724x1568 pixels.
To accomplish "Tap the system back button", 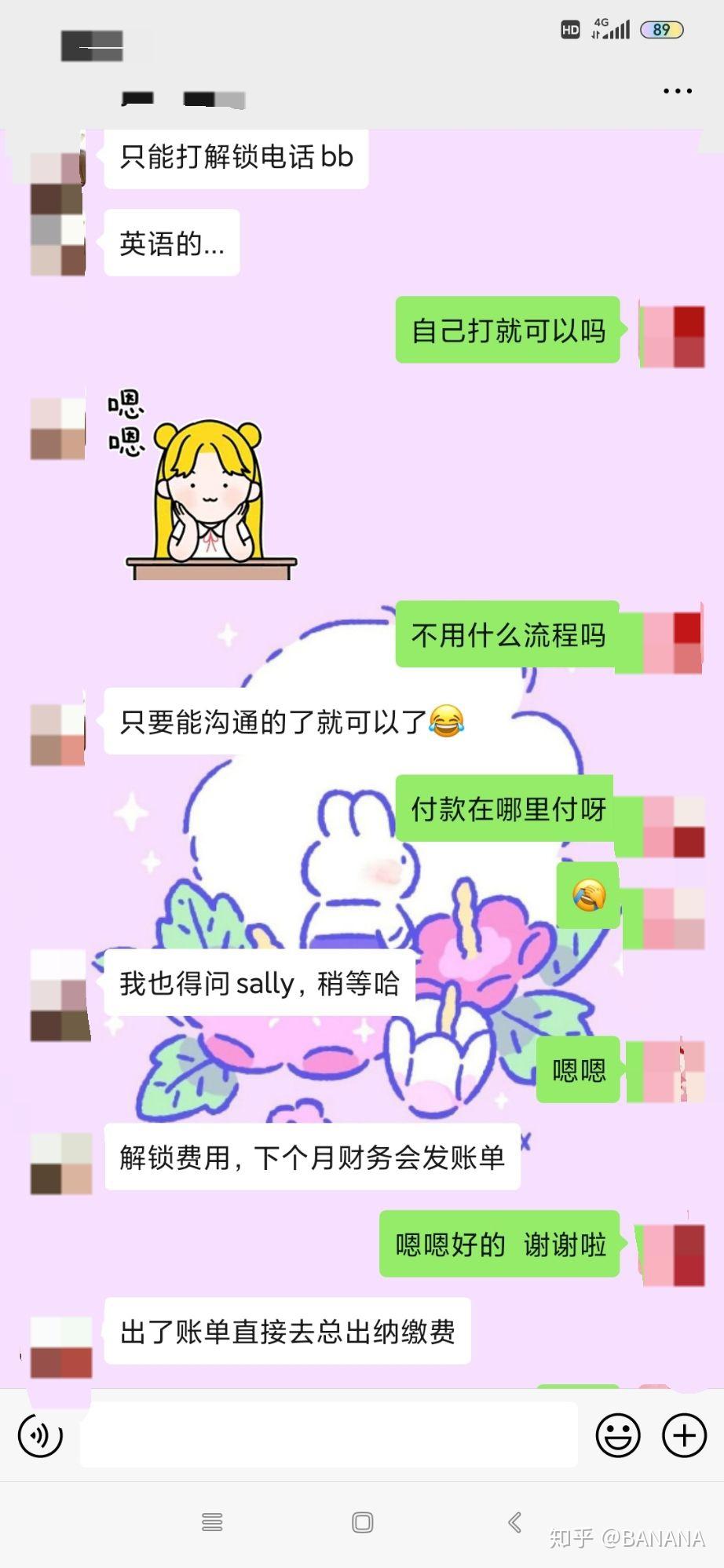I will pyautogui.click(x=514, y=1522).
